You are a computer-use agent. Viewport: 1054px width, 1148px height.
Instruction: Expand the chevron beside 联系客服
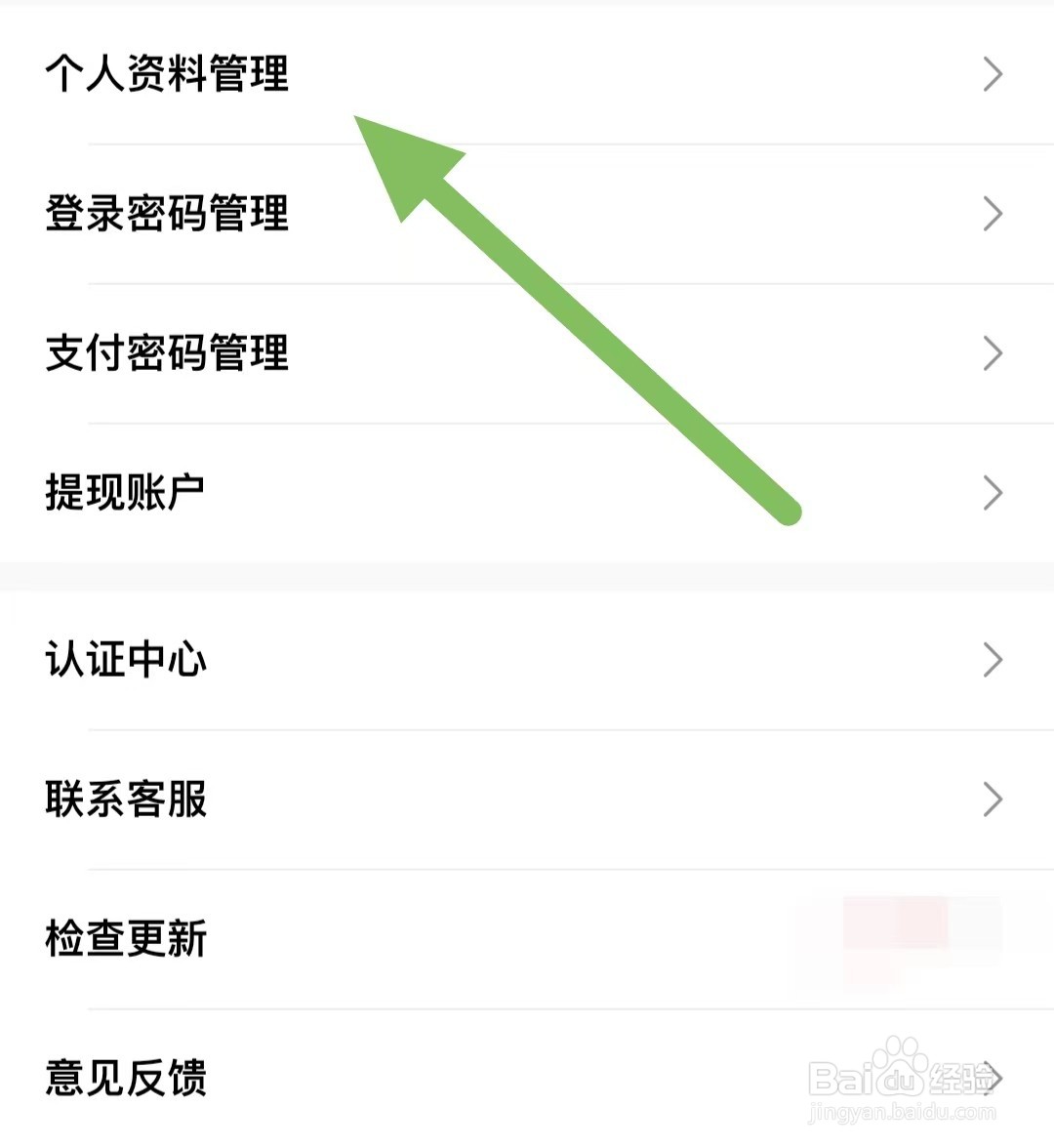click(x=993, y=799)
